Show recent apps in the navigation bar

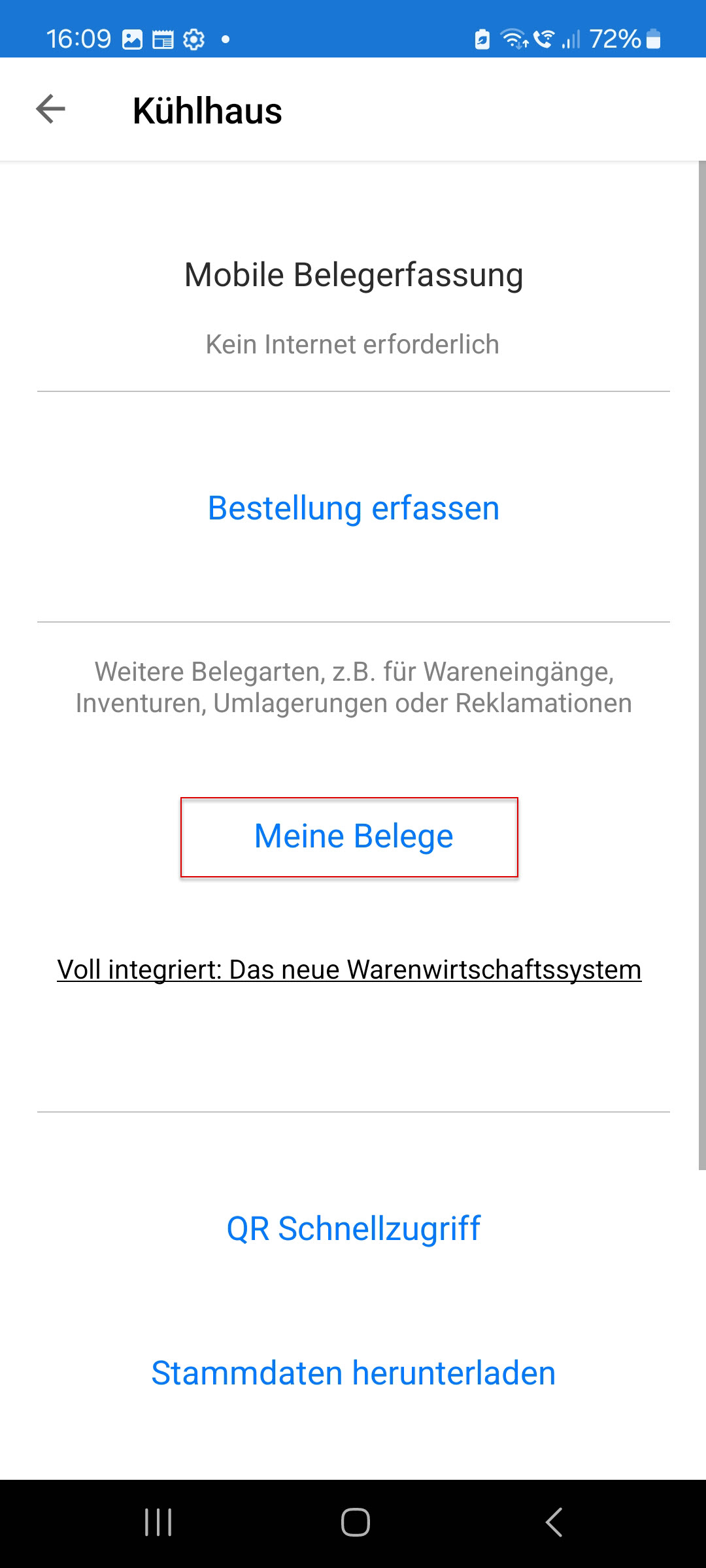click(x=158, y=1522)
